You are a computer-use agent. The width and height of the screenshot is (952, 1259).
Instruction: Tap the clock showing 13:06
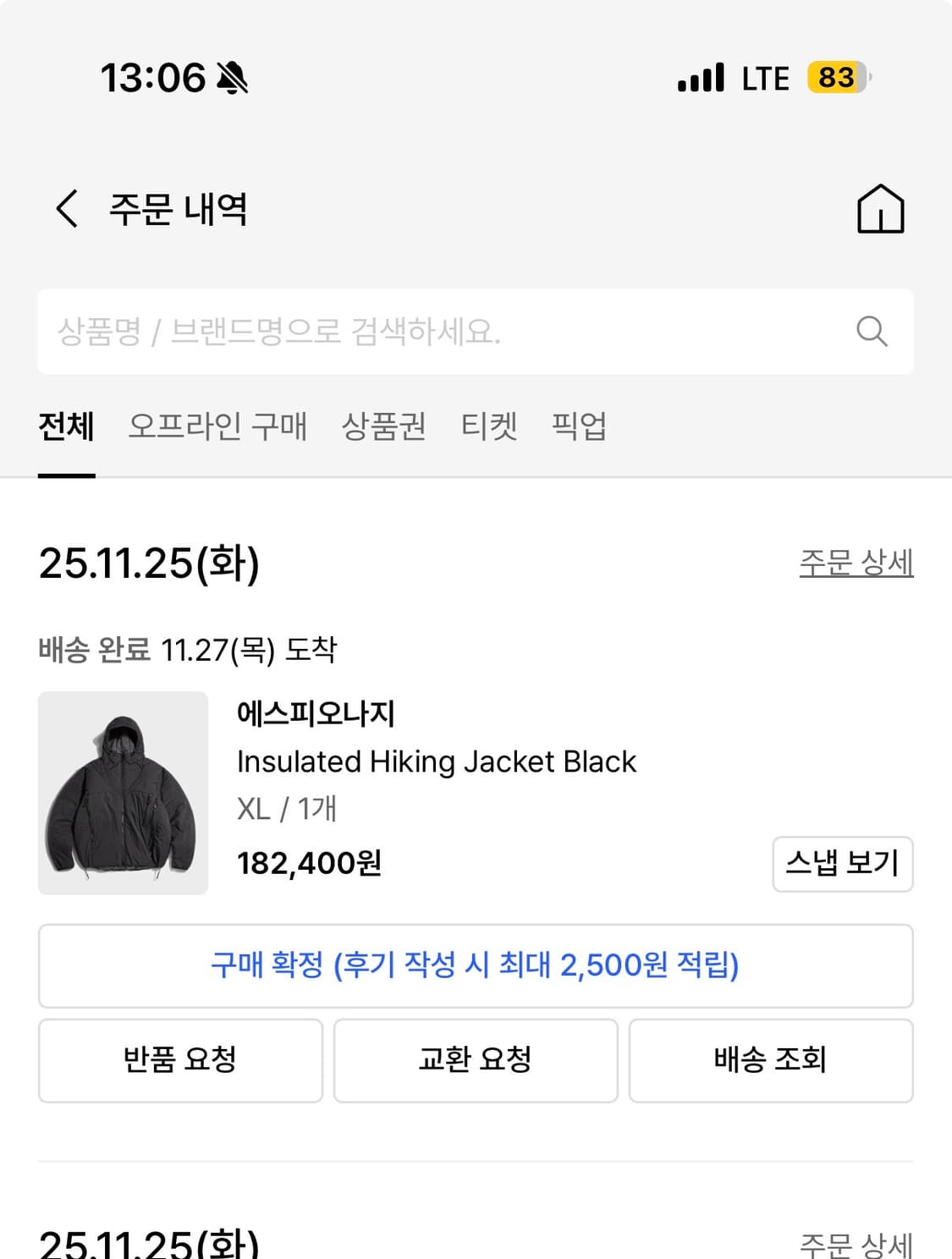(152, 78)
